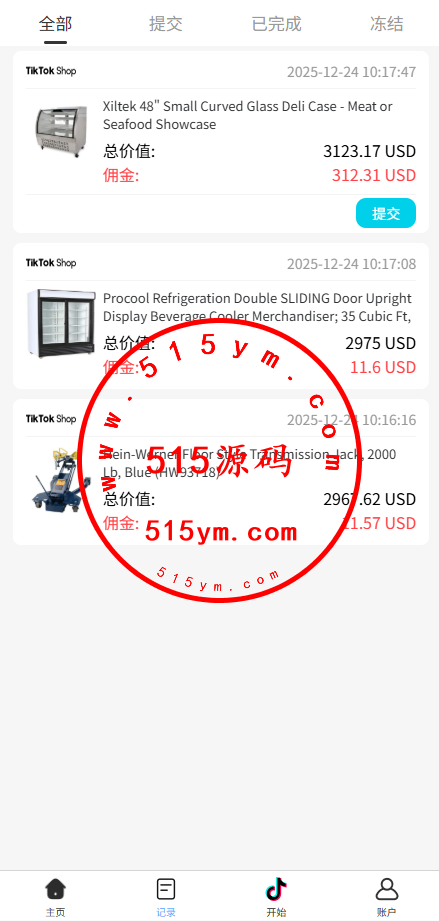Open the Procool Refrigeration cooler order card
439x921 pixels.
click(x=221, y=316)
